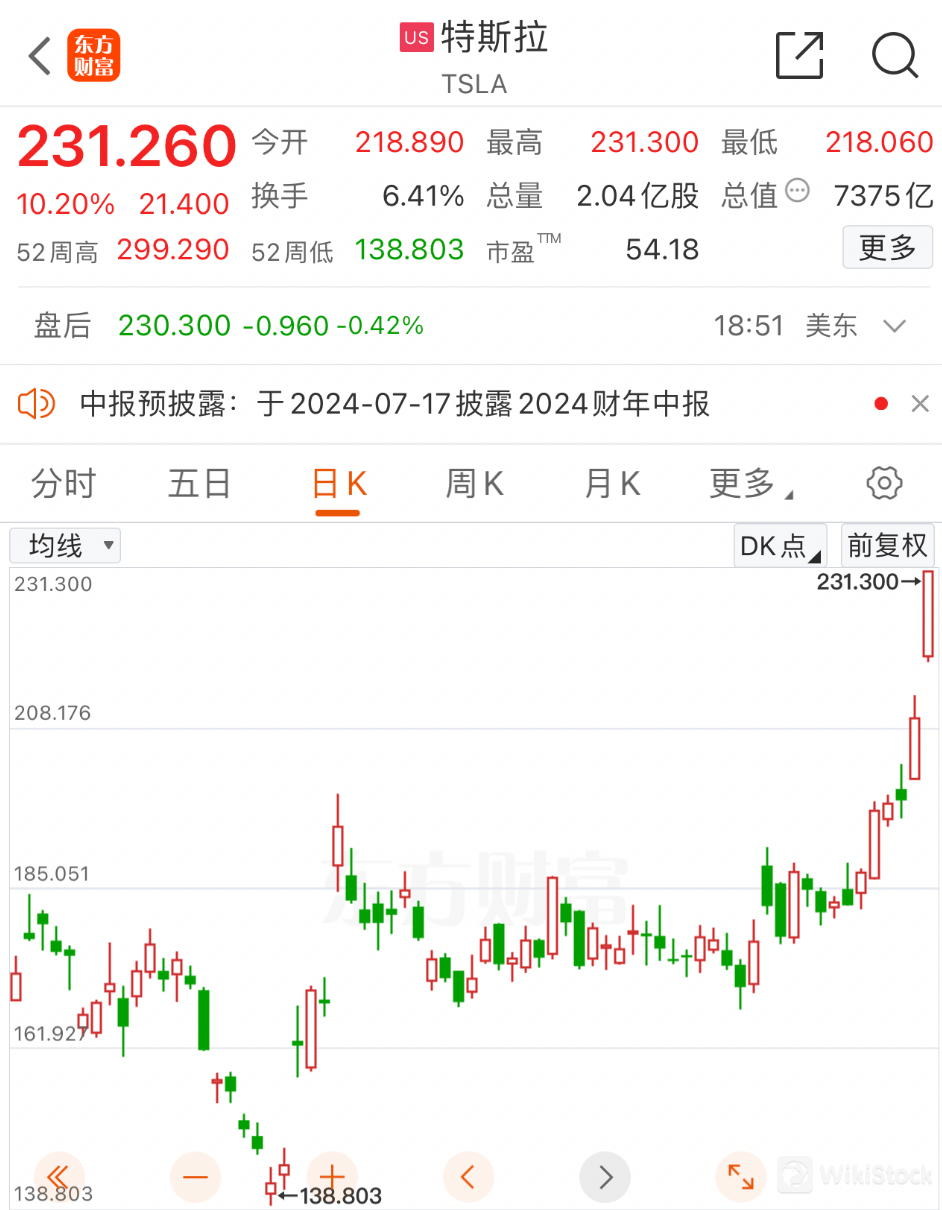Switch to the 月K chart tab
This screenshot has width=942, height=1210.
pos(612,484)
